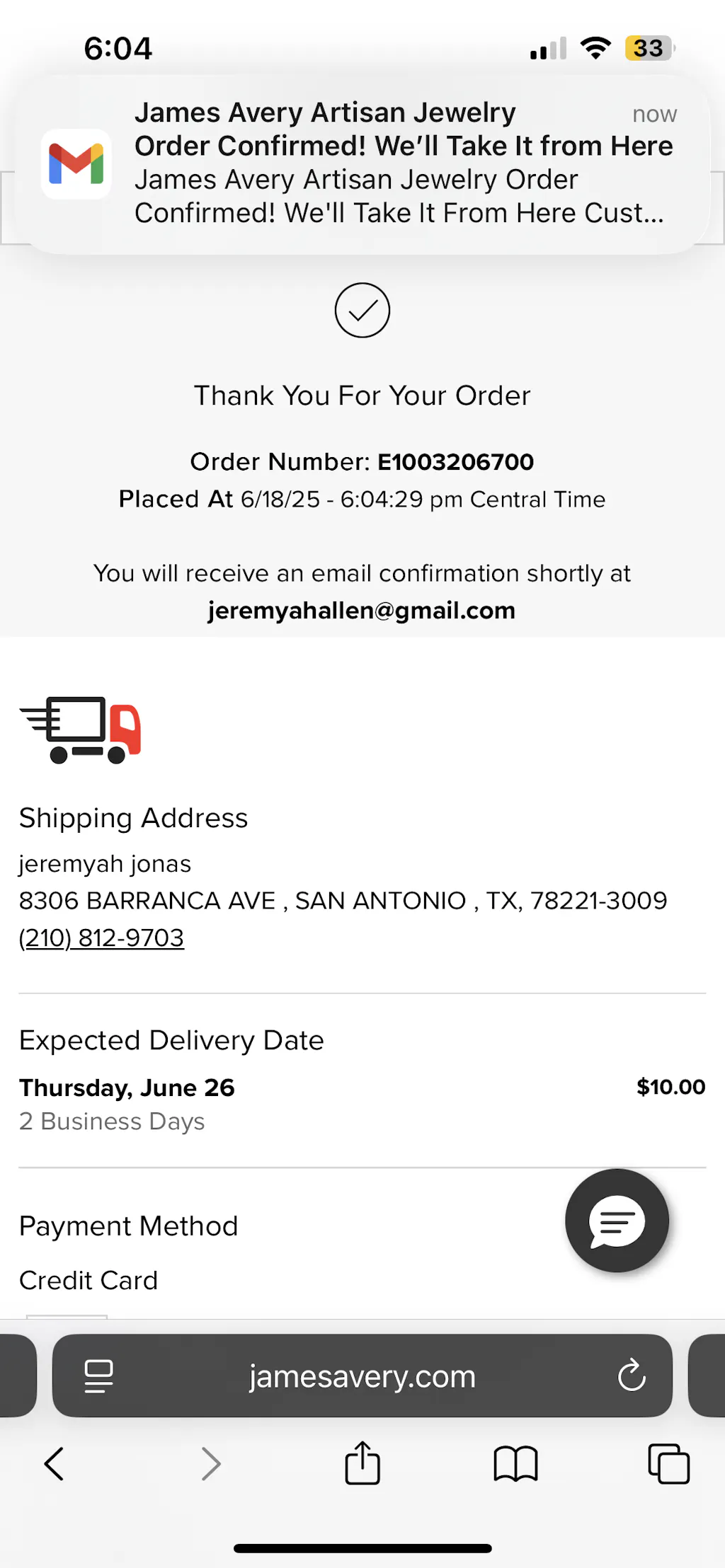Go back to the previous page
This screenshot has width=725, height=1568.
click(x=55, y=1464)
